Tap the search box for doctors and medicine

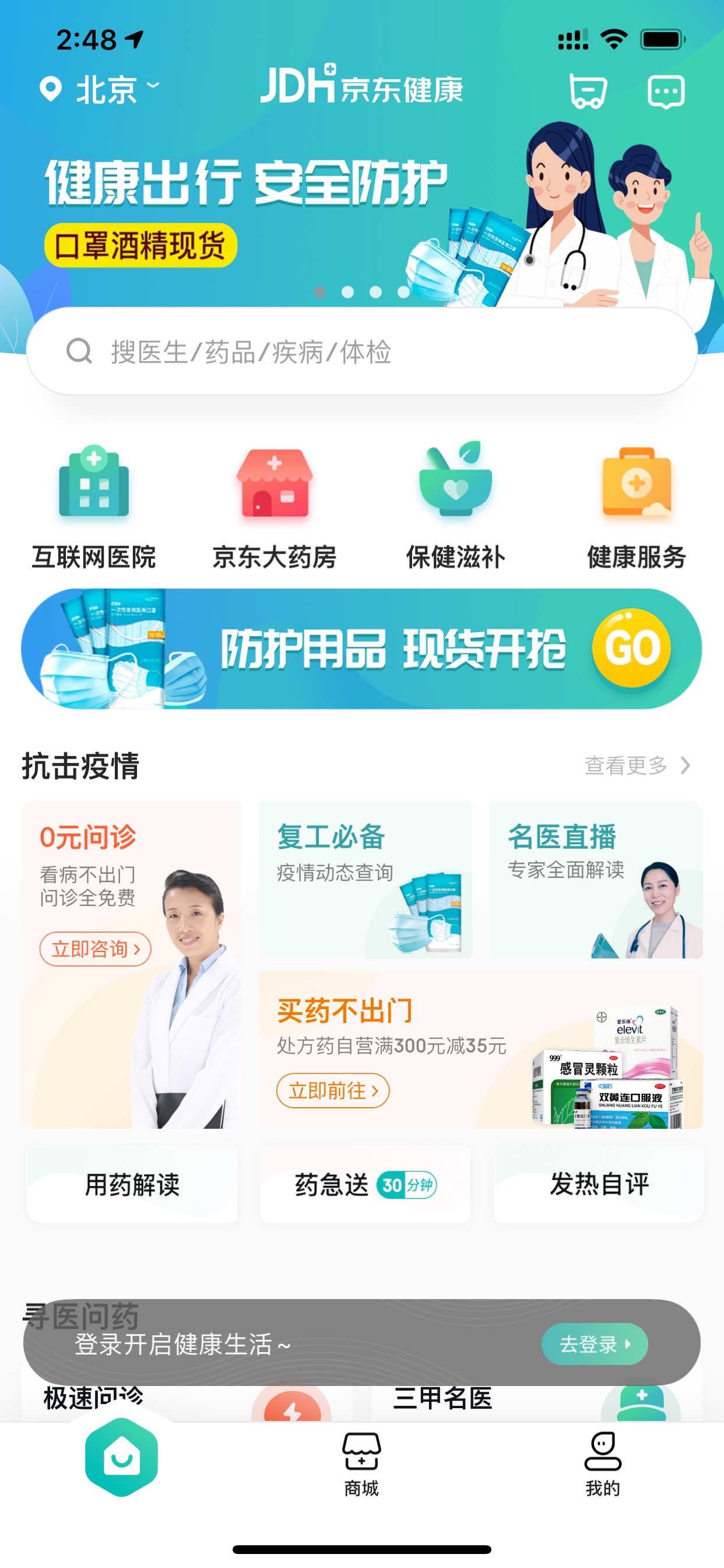tap(361, 351)
